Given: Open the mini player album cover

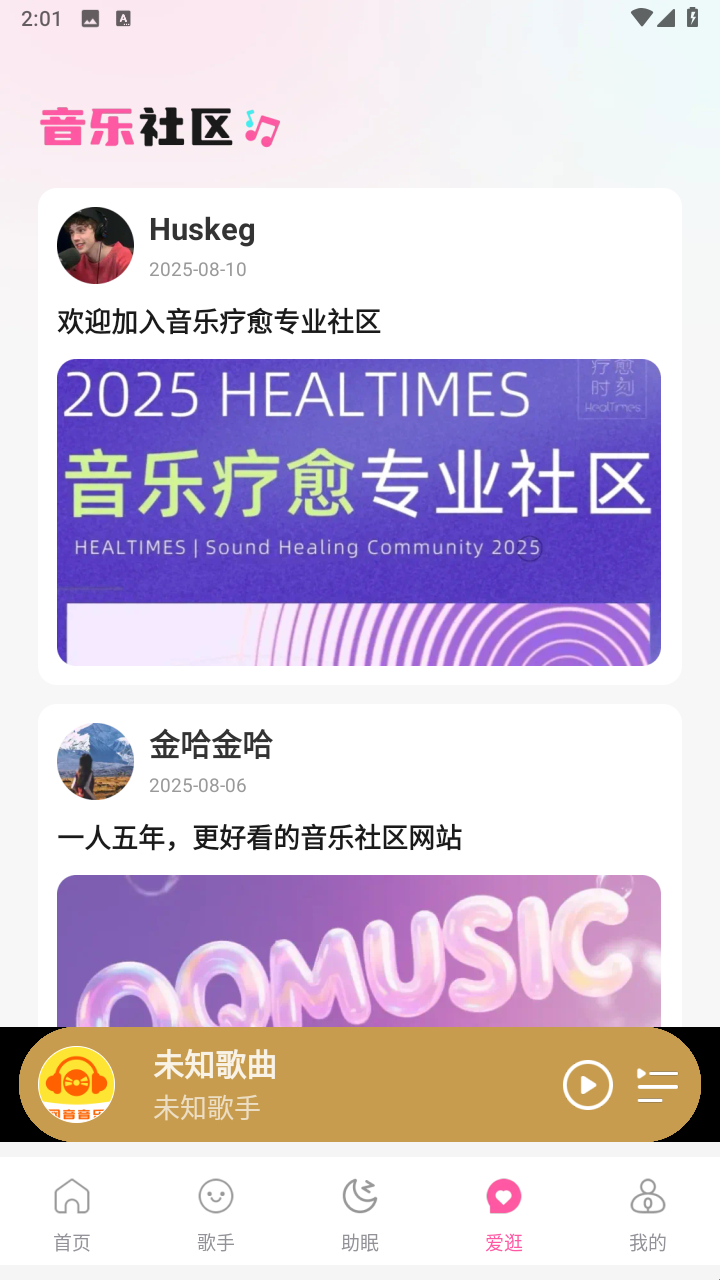Looking at the screenshot, I should (x=77, y=1085).
